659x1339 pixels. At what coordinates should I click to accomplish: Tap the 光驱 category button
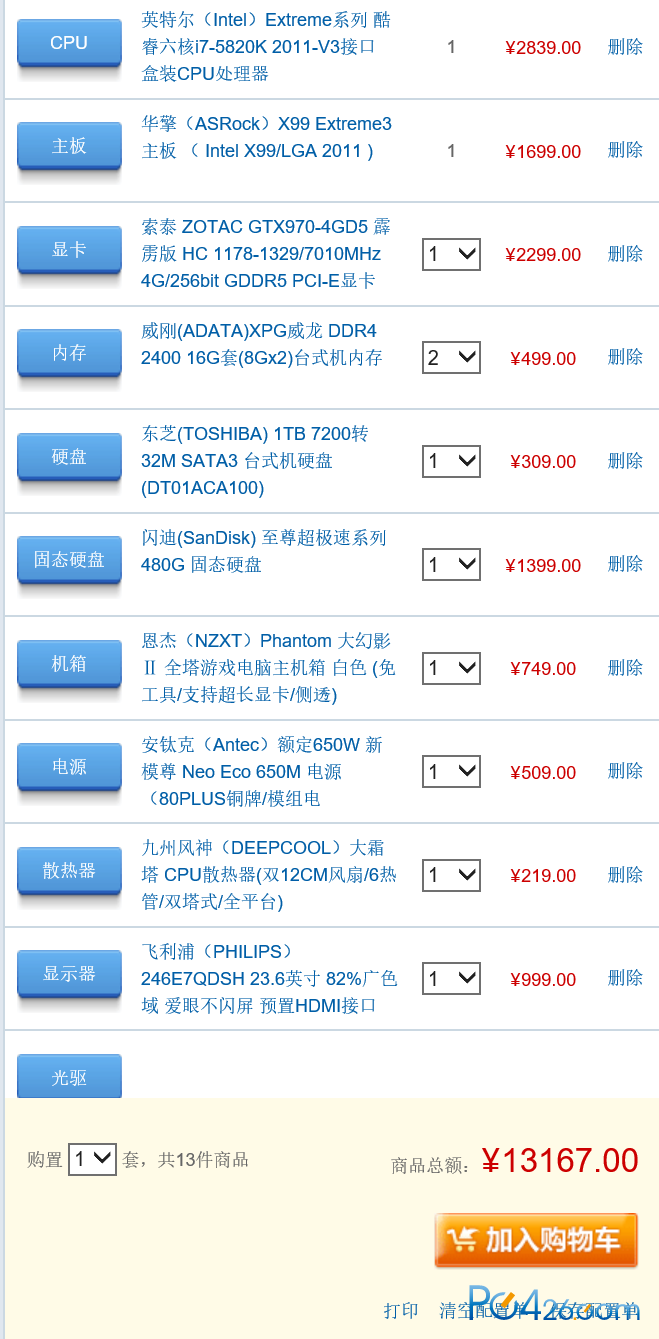click(x=69, y=1077)
